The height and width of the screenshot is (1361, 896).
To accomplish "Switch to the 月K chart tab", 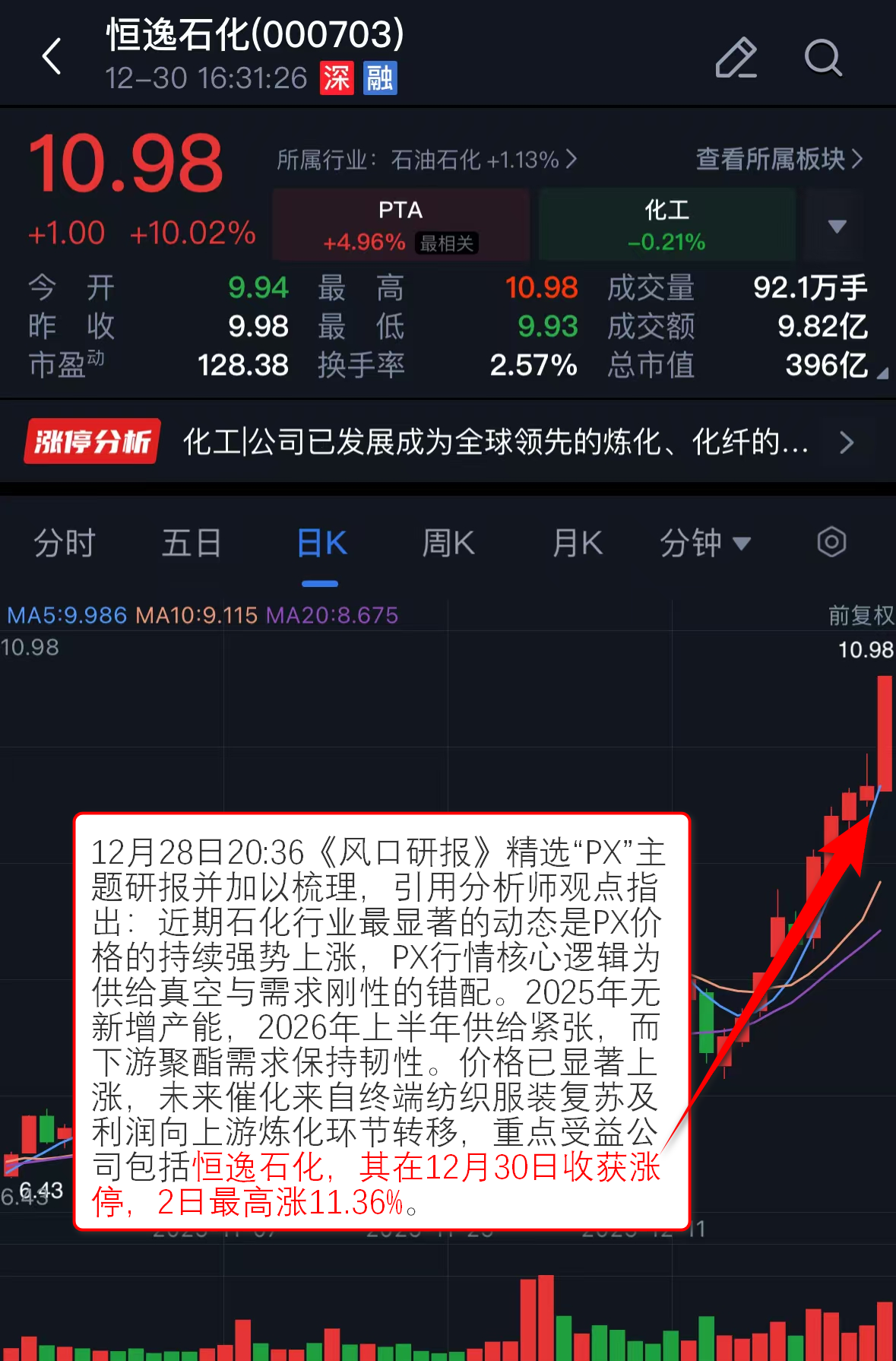I will 577,543.
